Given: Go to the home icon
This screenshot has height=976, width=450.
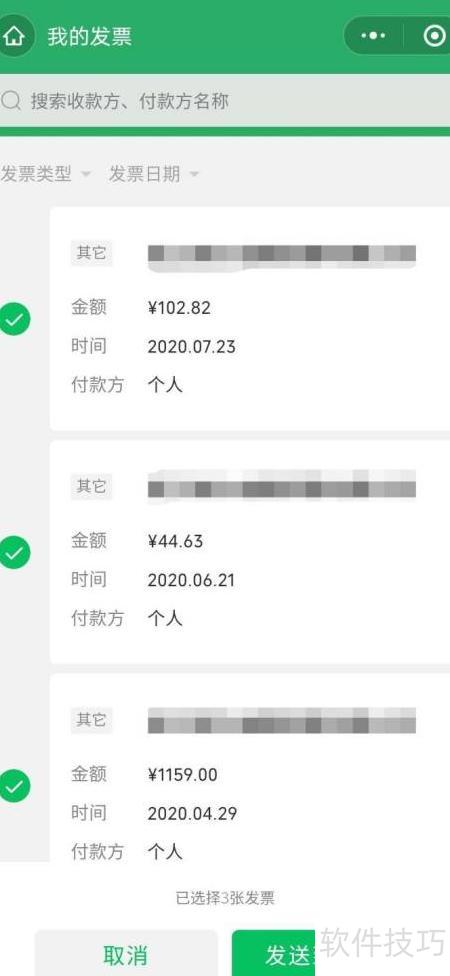Looking at the screenshot, I should point(14,37).
